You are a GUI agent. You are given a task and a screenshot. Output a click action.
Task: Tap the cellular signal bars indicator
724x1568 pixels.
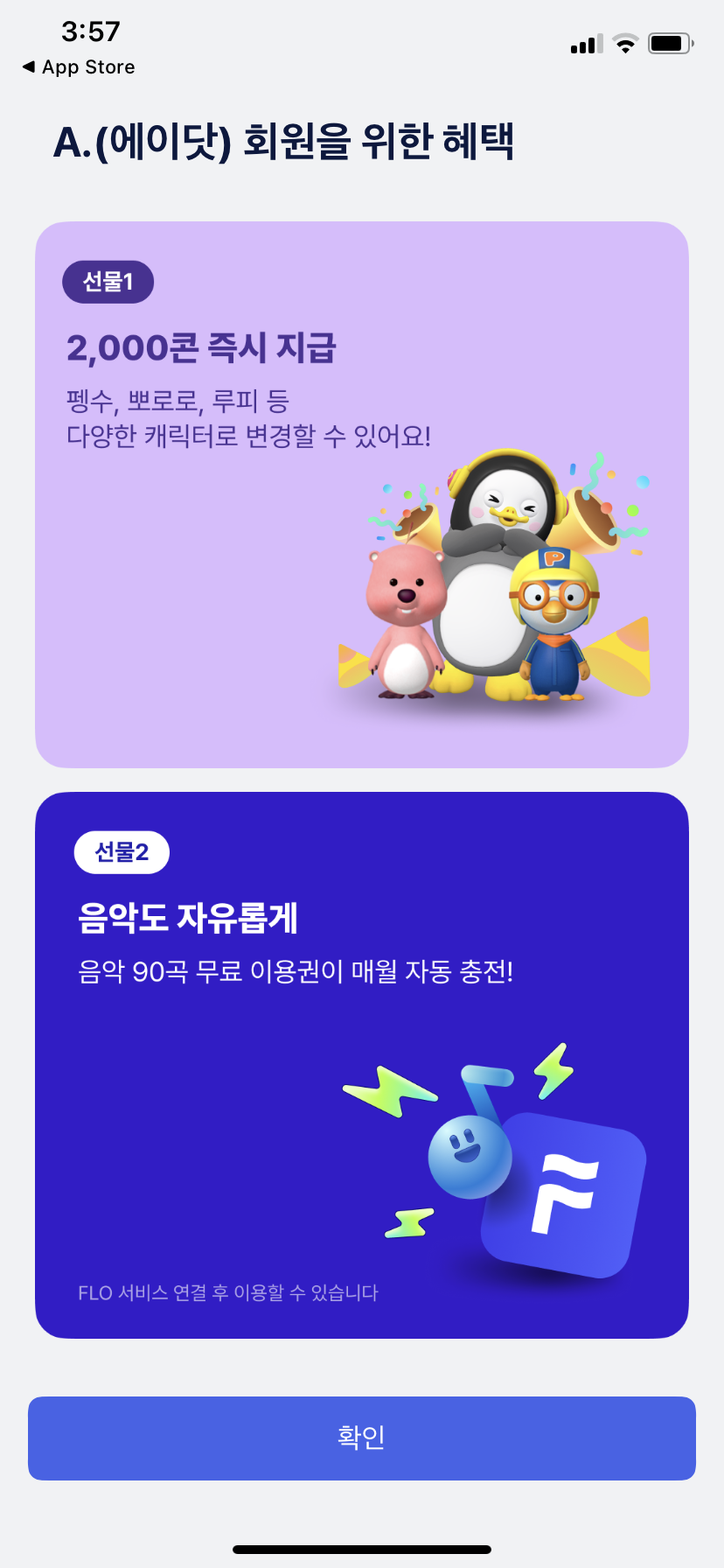(x=585, y=42)
